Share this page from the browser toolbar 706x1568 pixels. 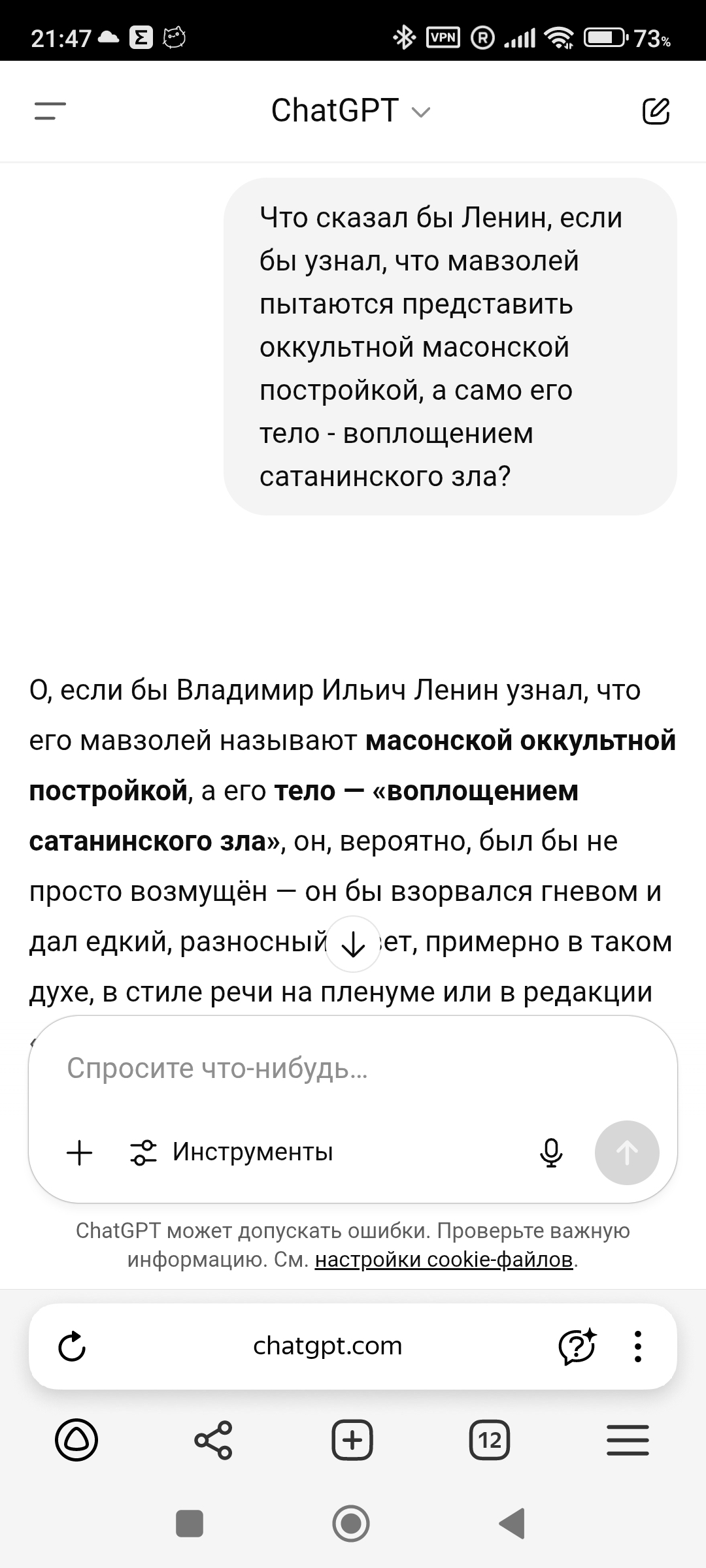213,1440
